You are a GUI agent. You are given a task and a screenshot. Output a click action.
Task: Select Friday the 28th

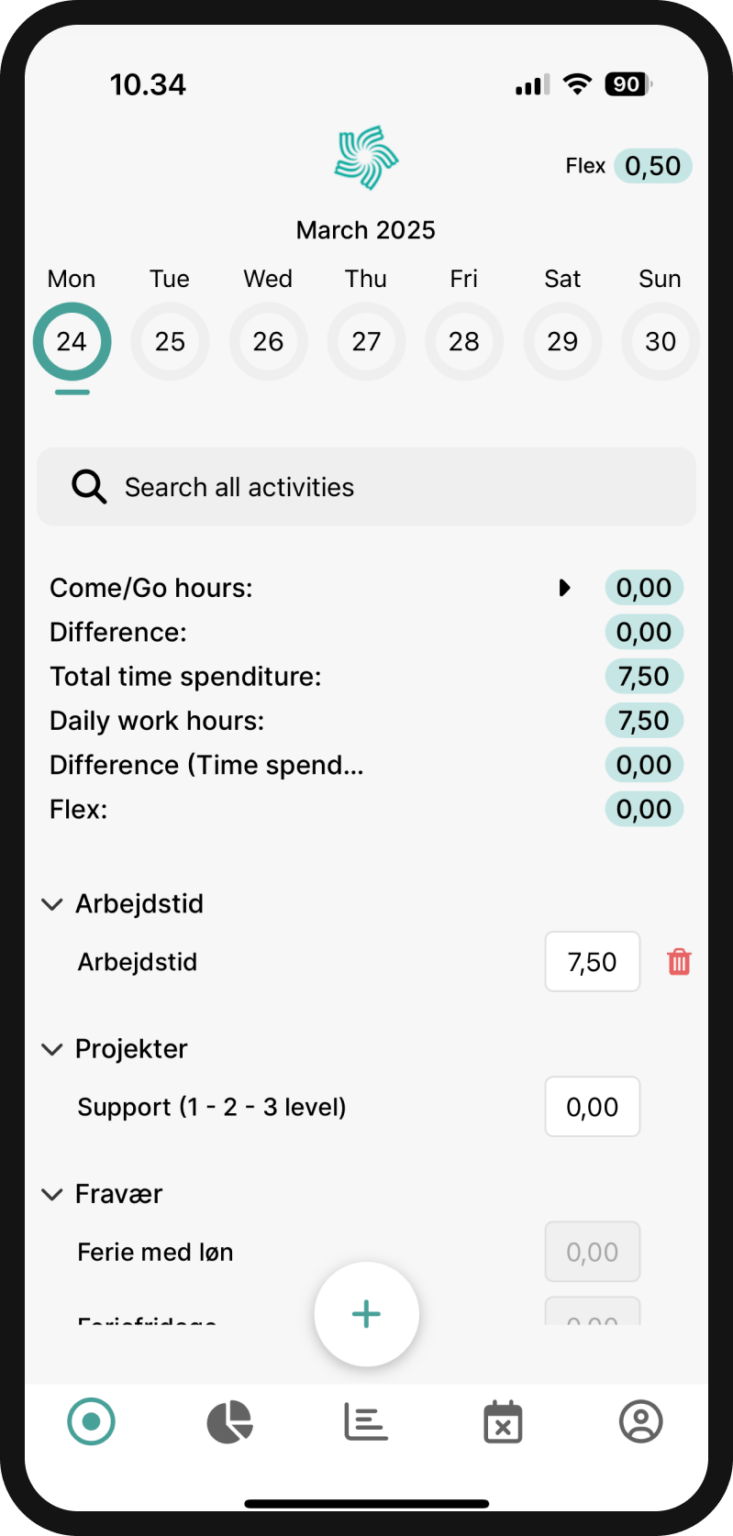point(464,342)
